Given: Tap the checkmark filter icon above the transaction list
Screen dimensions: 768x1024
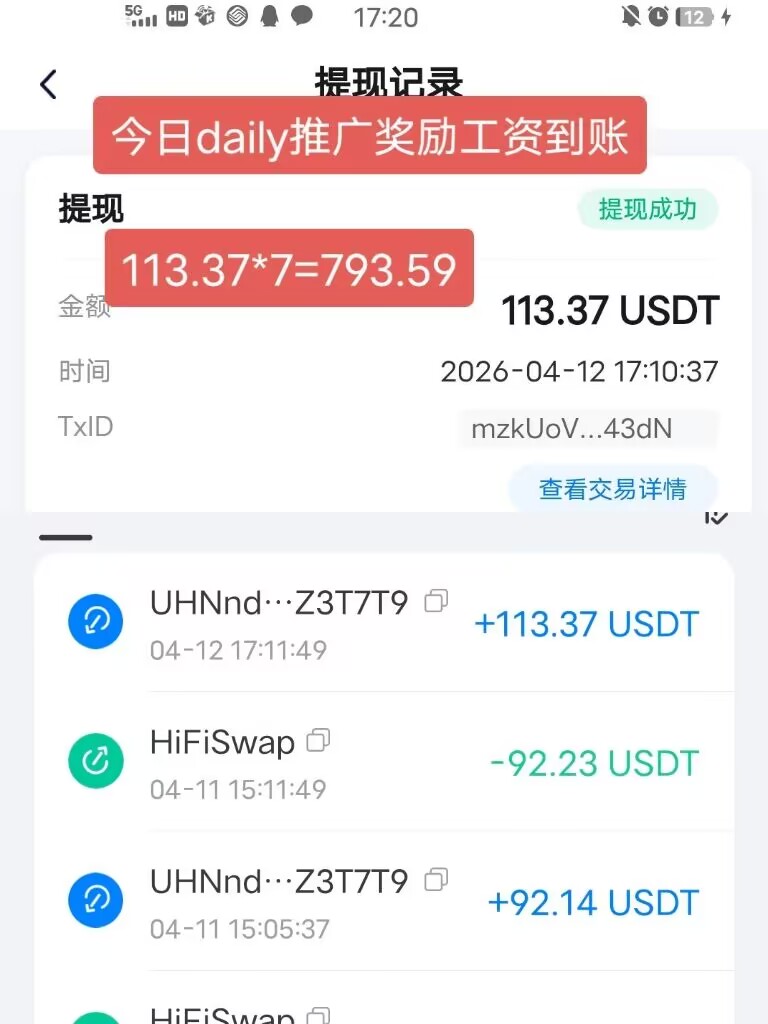Looking at the screenshot, I should tap(716, 518).
